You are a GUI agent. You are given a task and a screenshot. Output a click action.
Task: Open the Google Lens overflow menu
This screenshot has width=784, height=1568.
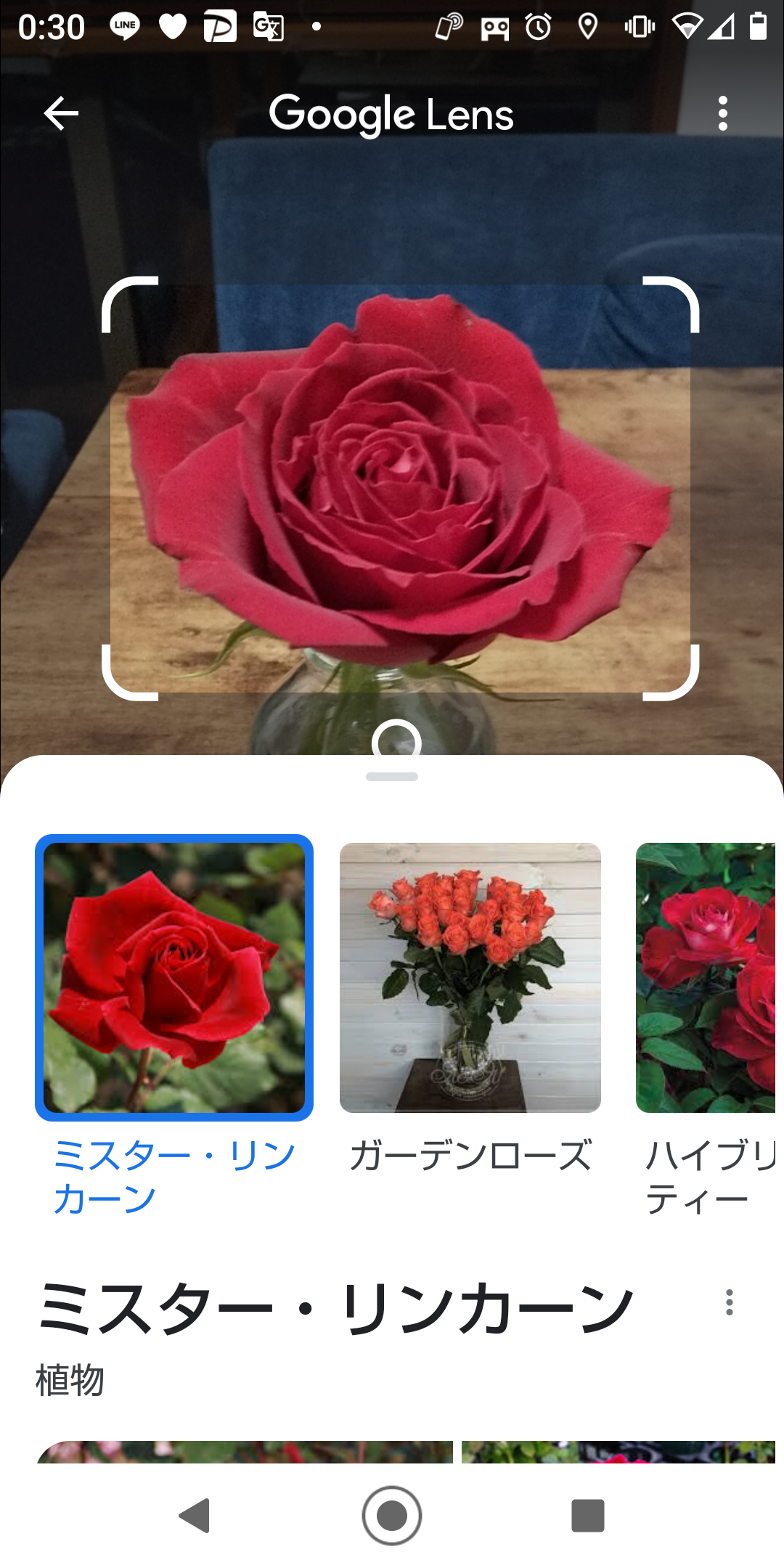pyautogui.click(x=722, y=113)
